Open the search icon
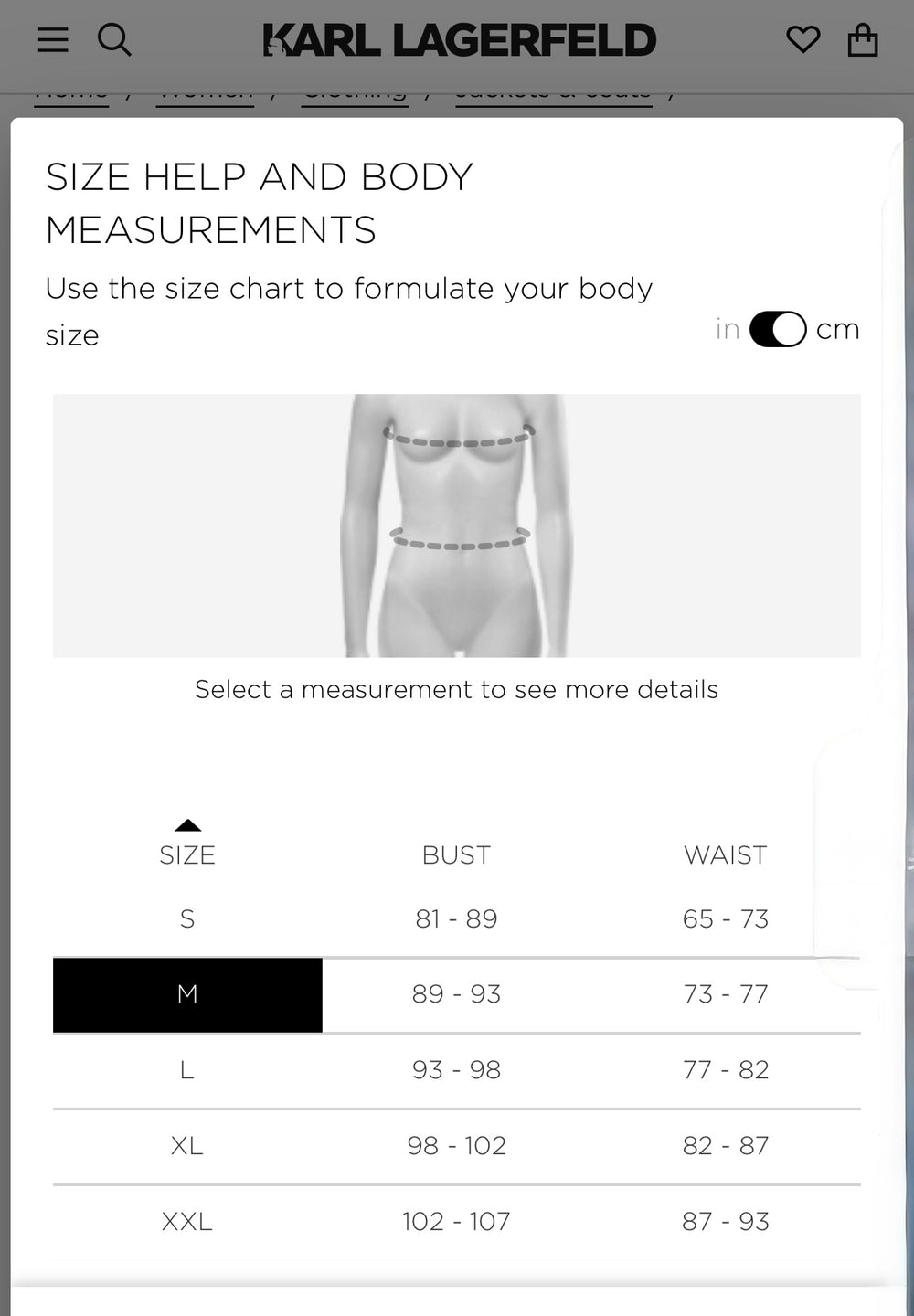Viewport: 914px width, 1316px height. point(114,40)
